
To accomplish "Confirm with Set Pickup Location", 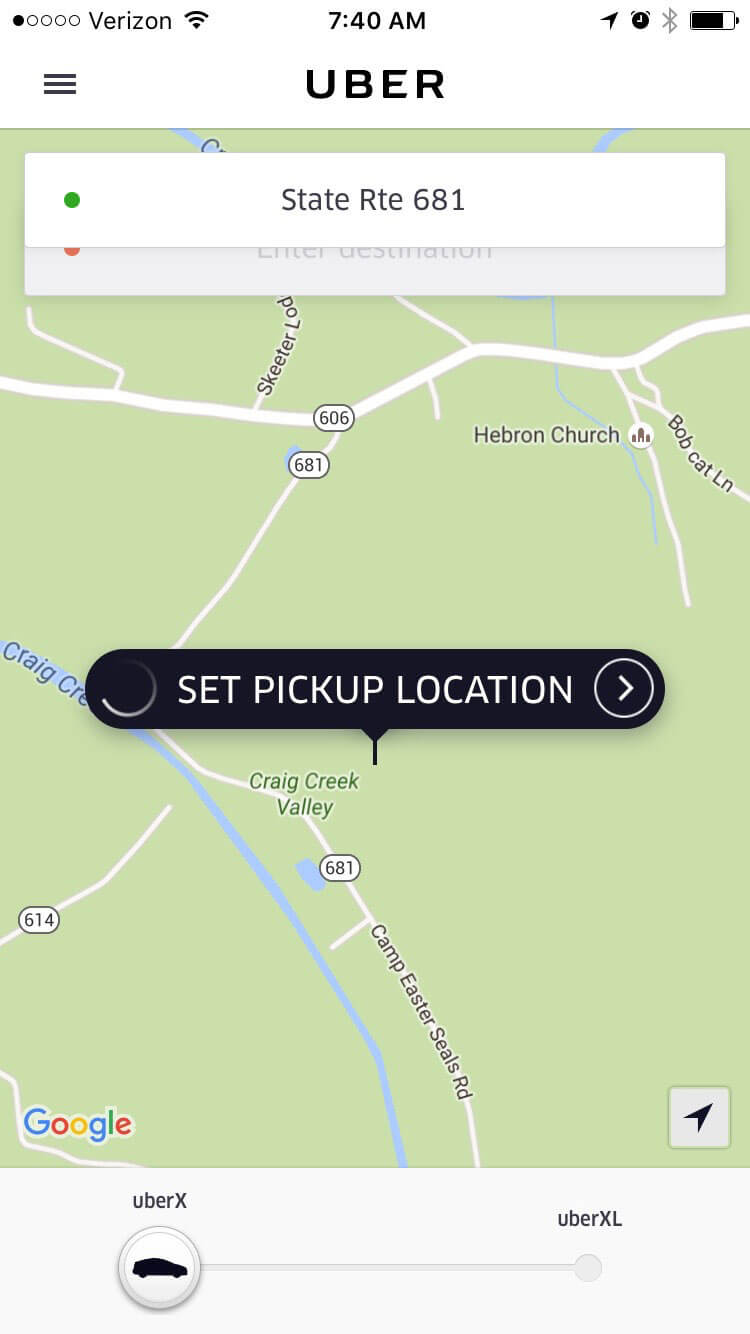I will 375,689.
